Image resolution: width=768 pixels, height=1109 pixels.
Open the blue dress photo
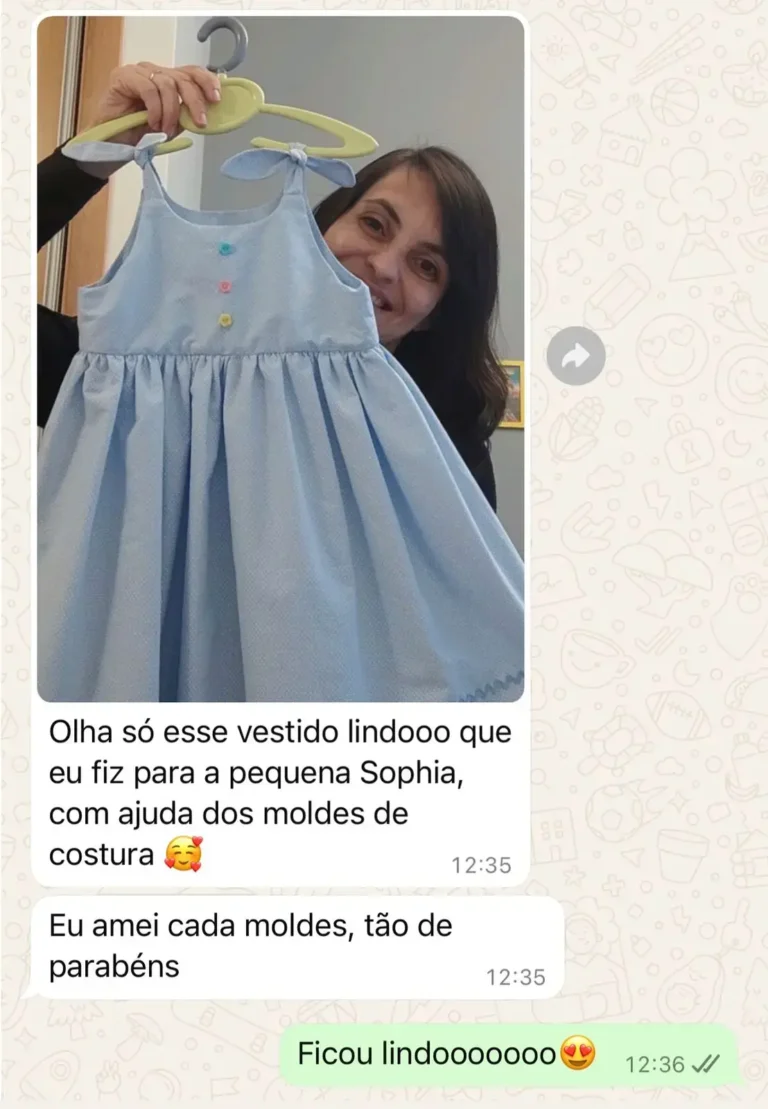(280, 360)
